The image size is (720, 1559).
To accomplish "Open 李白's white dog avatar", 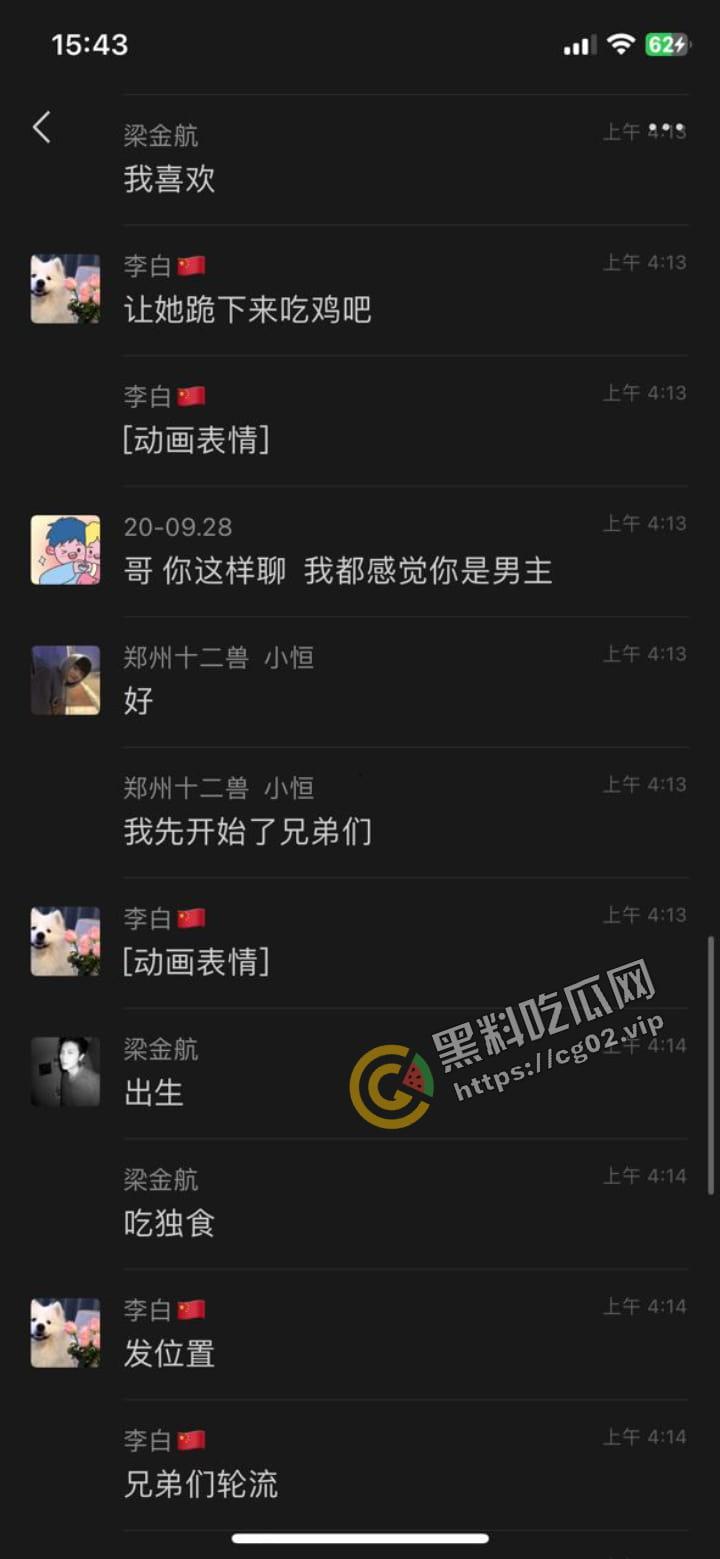I will coord(64,287).
